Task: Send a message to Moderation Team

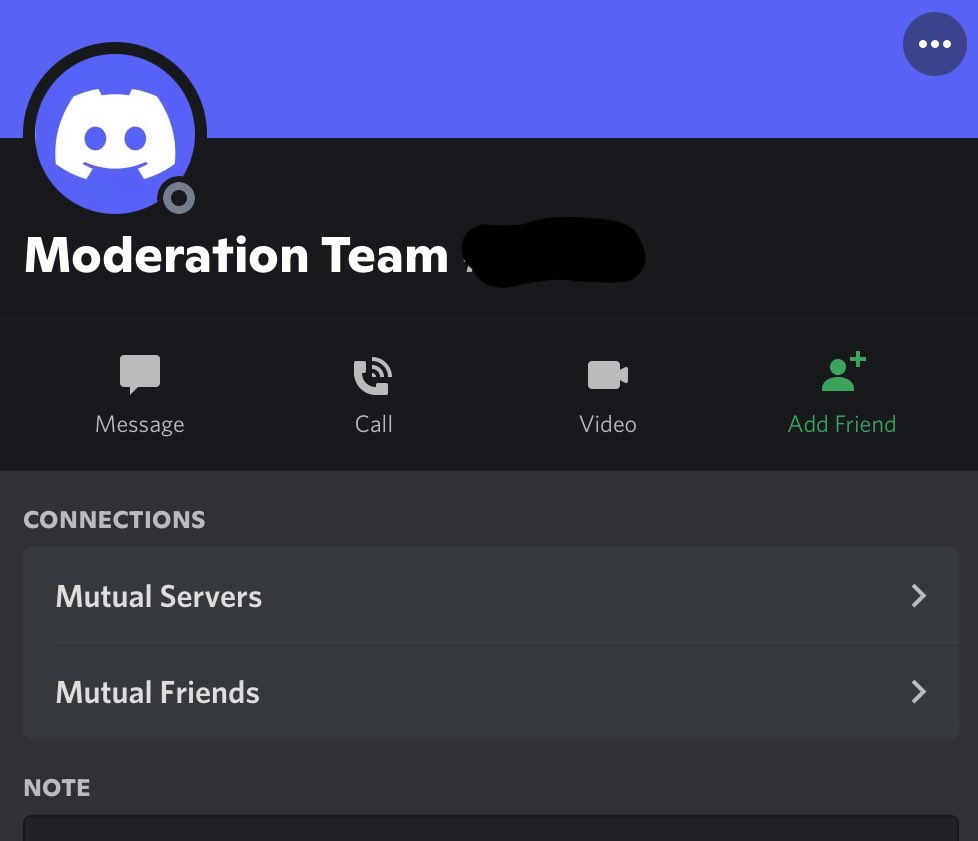Action: point(140,395)
